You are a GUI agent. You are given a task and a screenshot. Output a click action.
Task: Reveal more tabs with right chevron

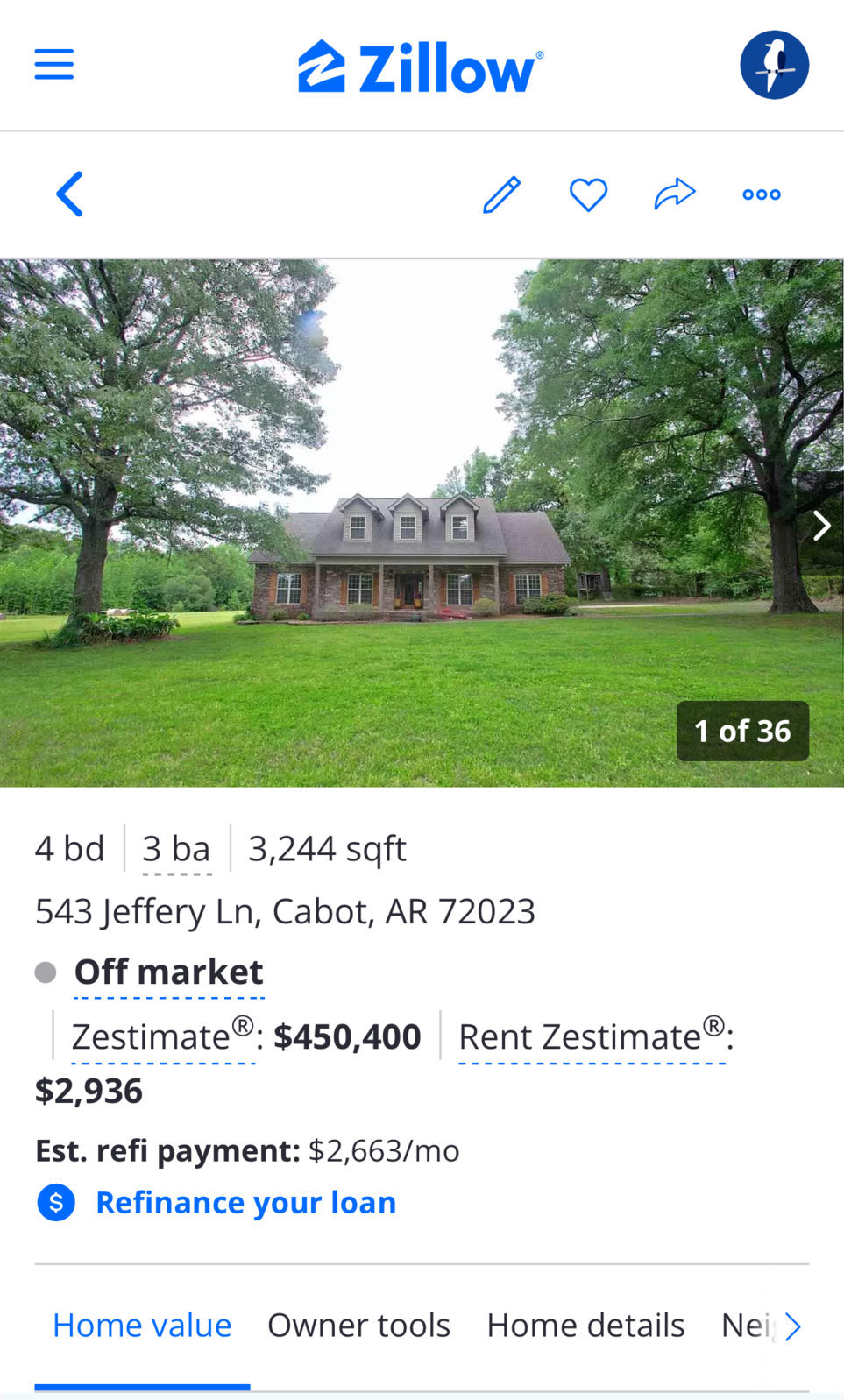point(792,1326)
